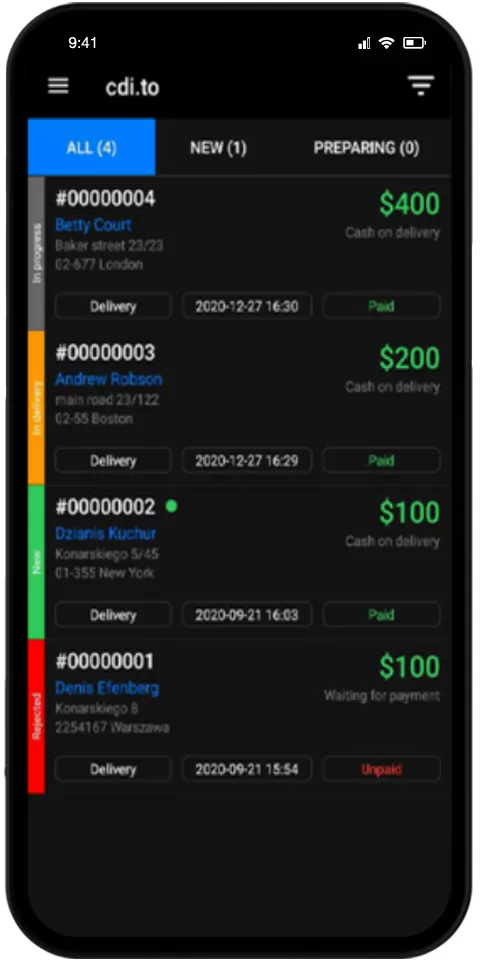Switch to the PREPARING (0) tab
This screenshot has width=480, height=960.
[x=366, y=148]
